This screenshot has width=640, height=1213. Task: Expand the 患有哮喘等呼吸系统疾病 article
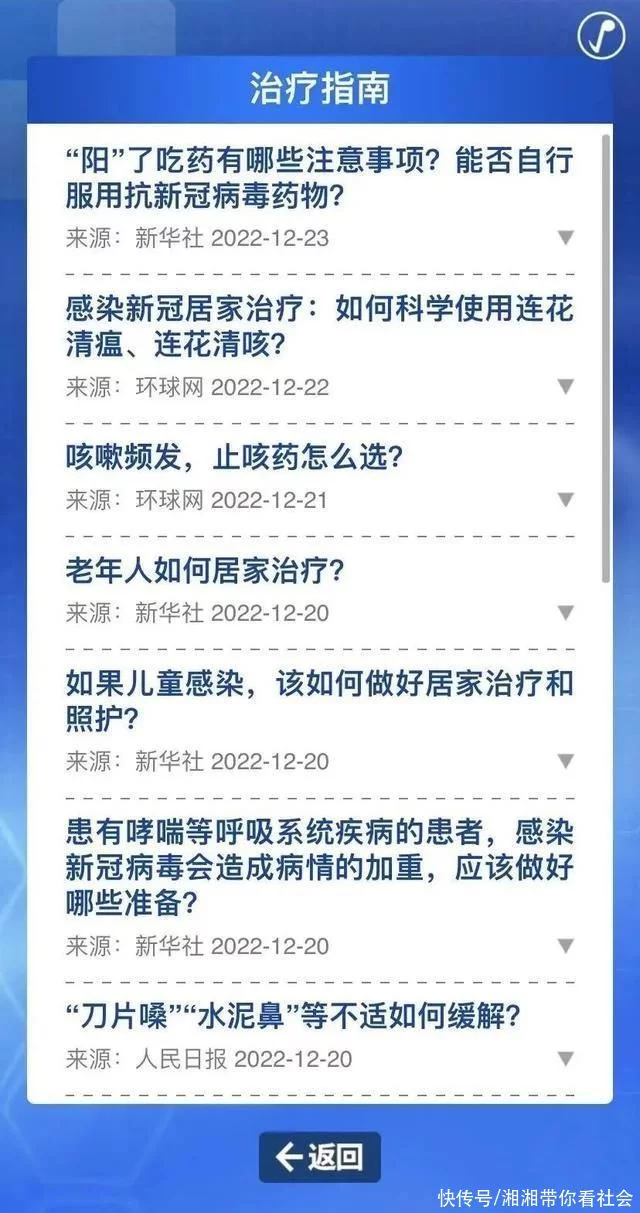pos(566,946)
